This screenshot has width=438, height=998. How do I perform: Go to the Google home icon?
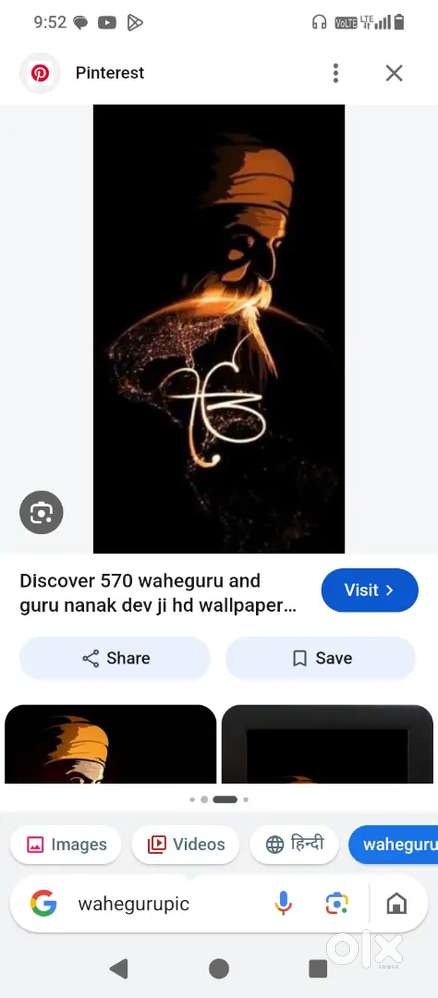click(x=397, y=903)
